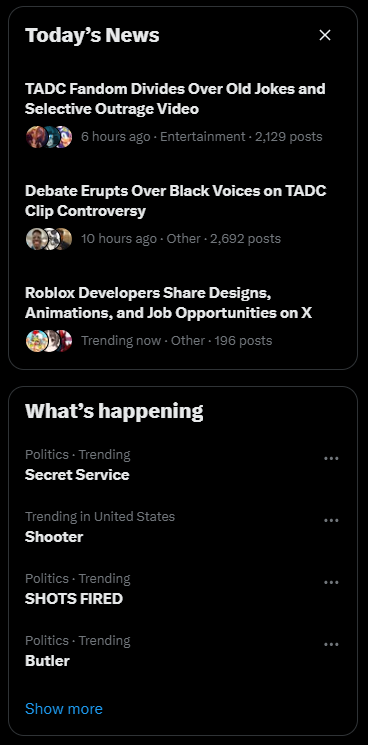The image size is (368, 745).
Task: Open more options for Butler trend
Action: [x=331, y=645]
